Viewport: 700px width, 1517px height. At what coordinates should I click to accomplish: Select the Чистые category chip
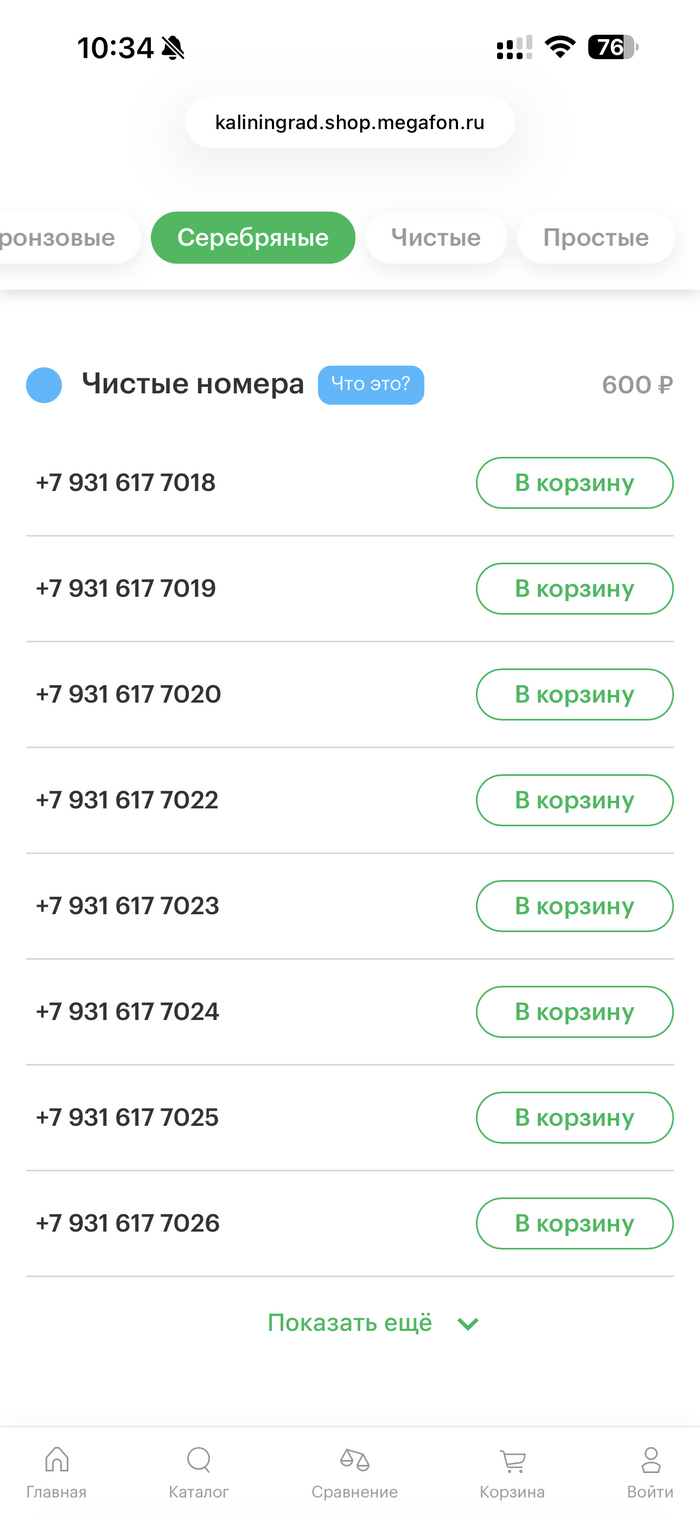(x=436, y=238)
